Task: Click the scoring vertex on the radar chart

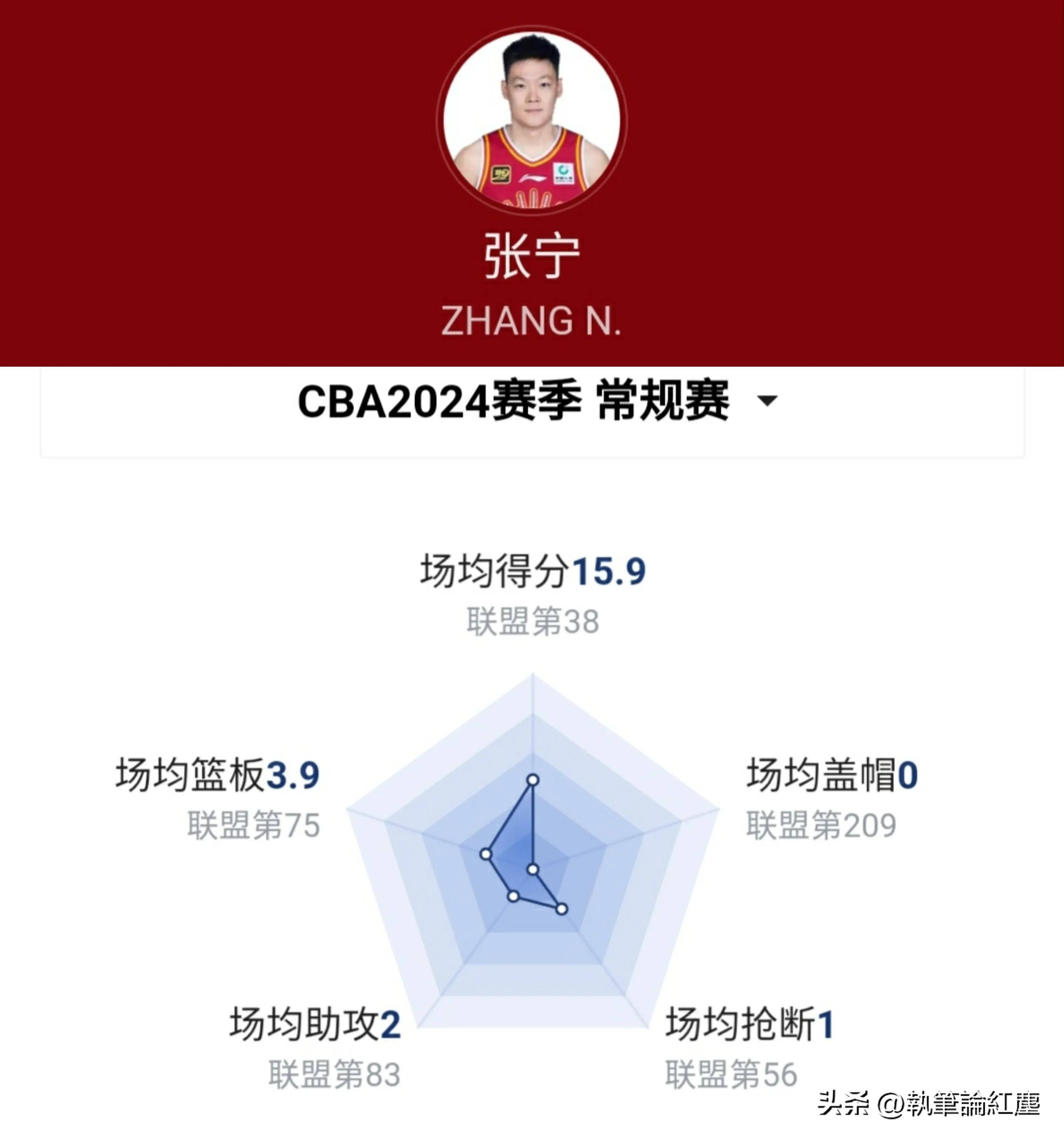Action: pyautogui.click(x=533, y=780)
